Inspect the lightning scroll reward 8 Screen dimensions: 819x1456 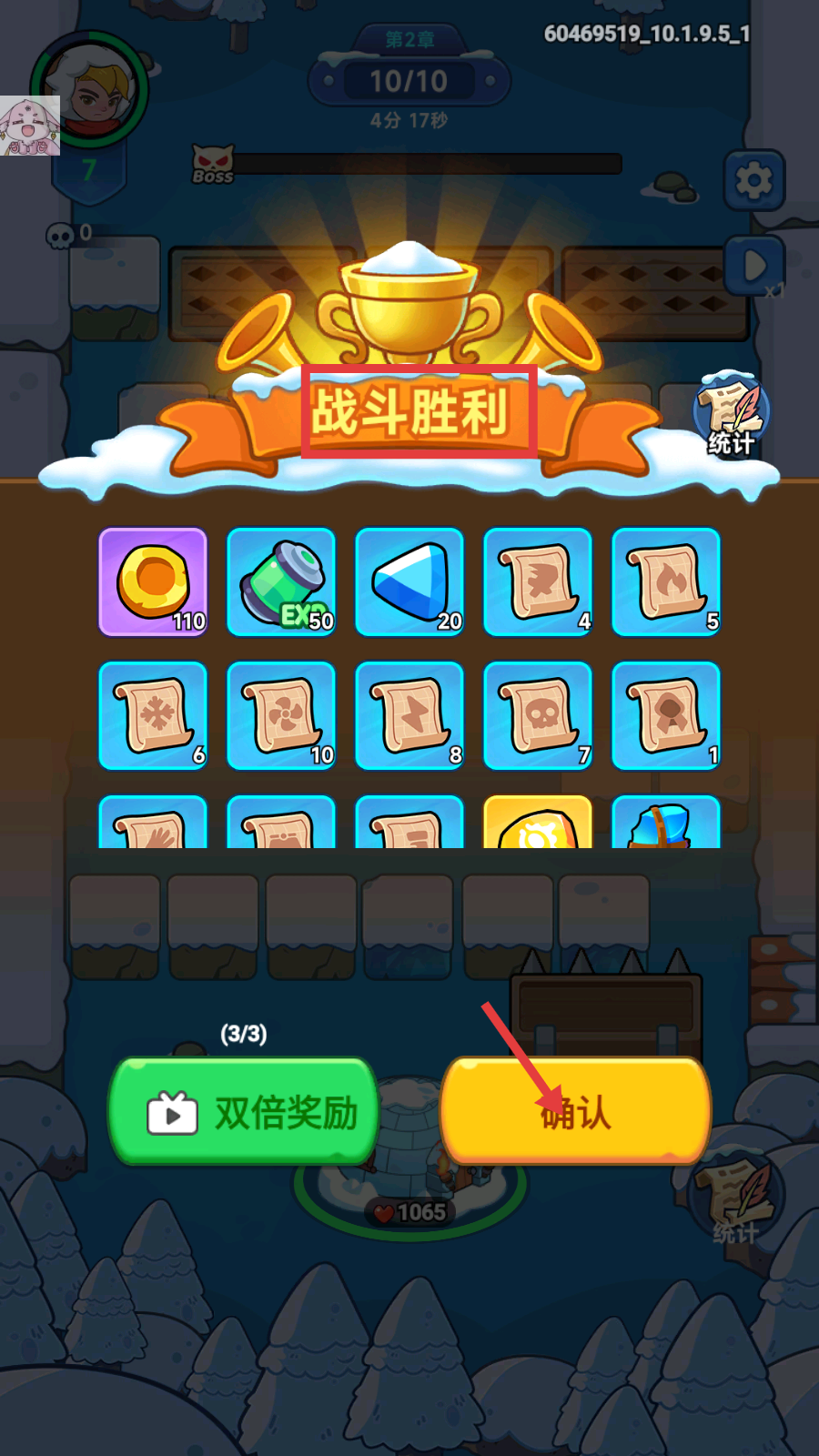point(409,716)
